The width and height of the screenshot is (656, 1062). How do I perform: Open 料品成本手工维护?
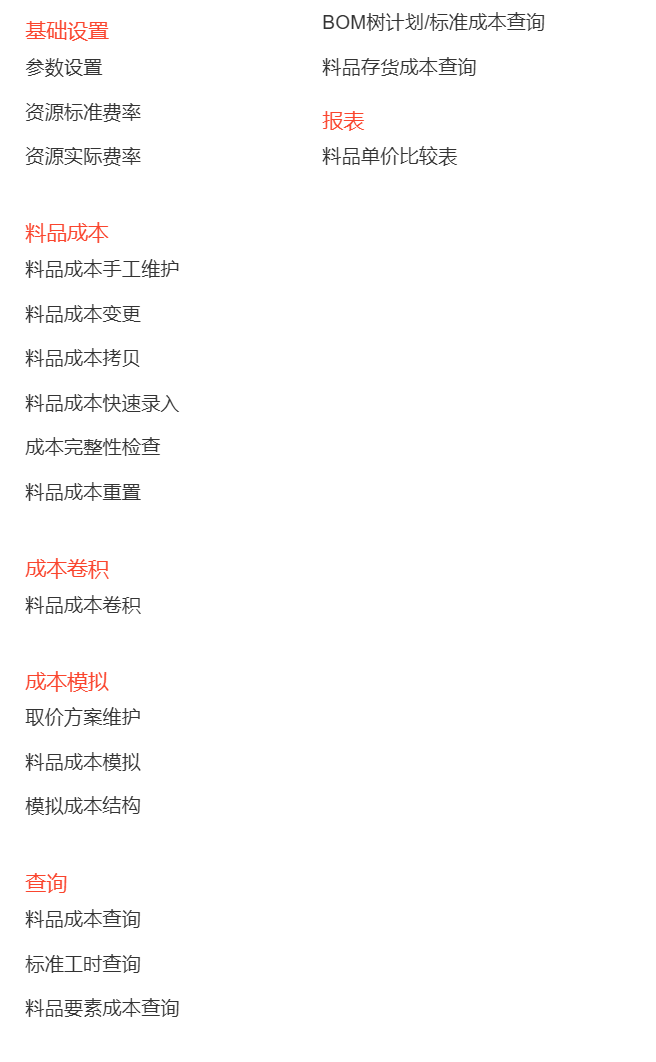[102, 270]
